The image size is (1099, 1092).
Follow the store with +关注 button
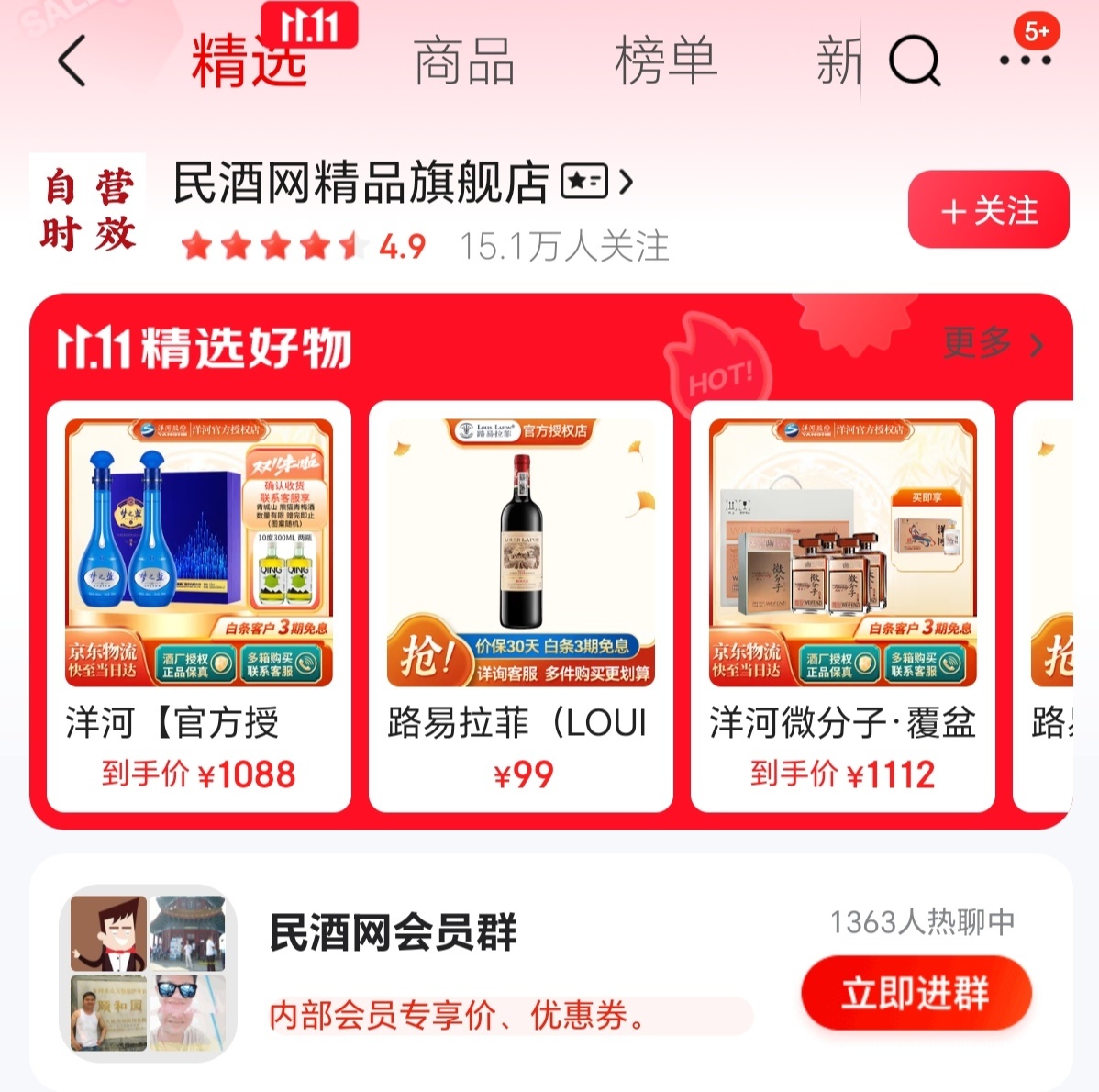coord(988,210)
